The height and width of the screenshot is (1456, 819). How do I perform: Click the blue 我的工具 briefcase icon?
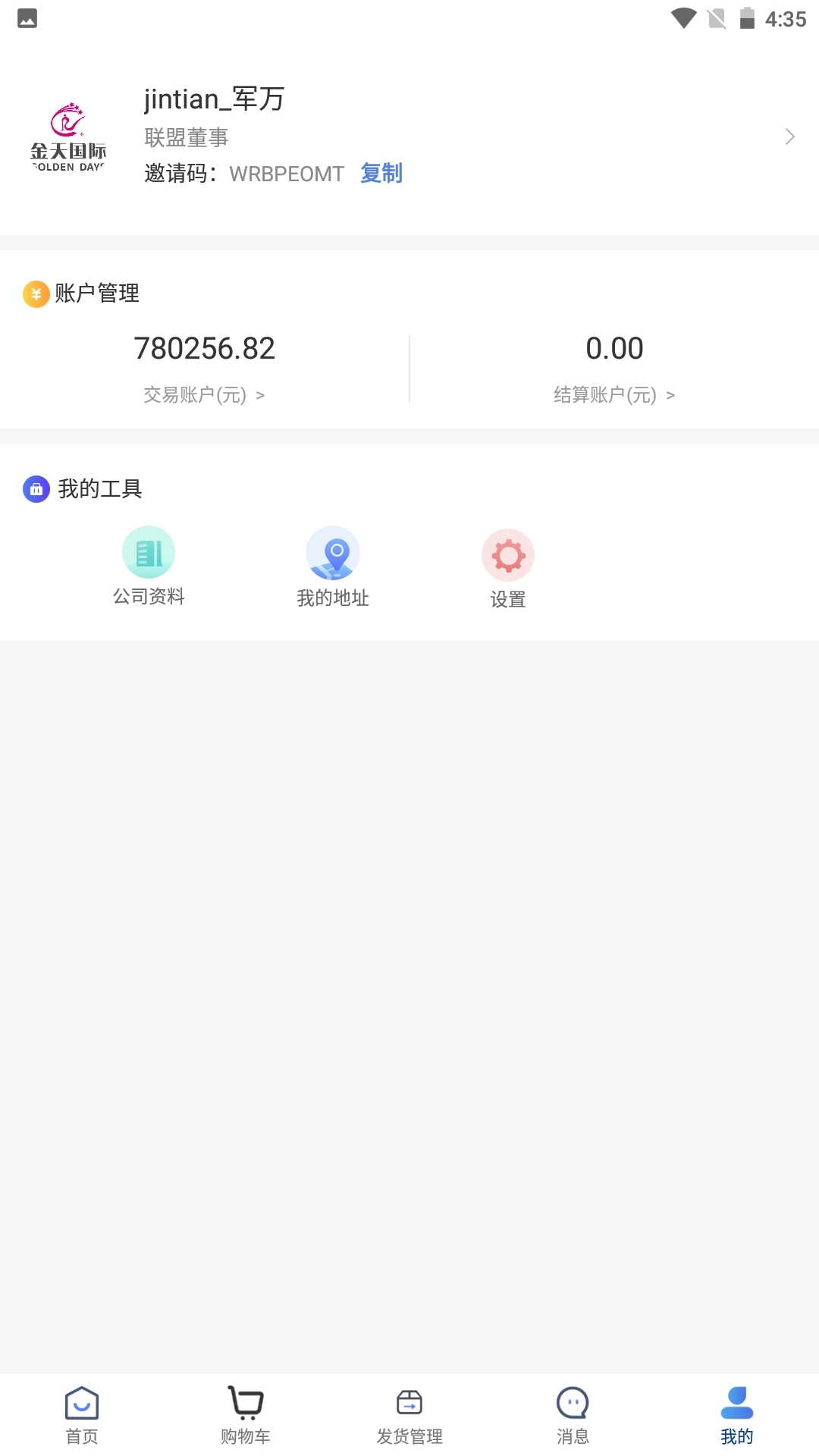(36, 490)
